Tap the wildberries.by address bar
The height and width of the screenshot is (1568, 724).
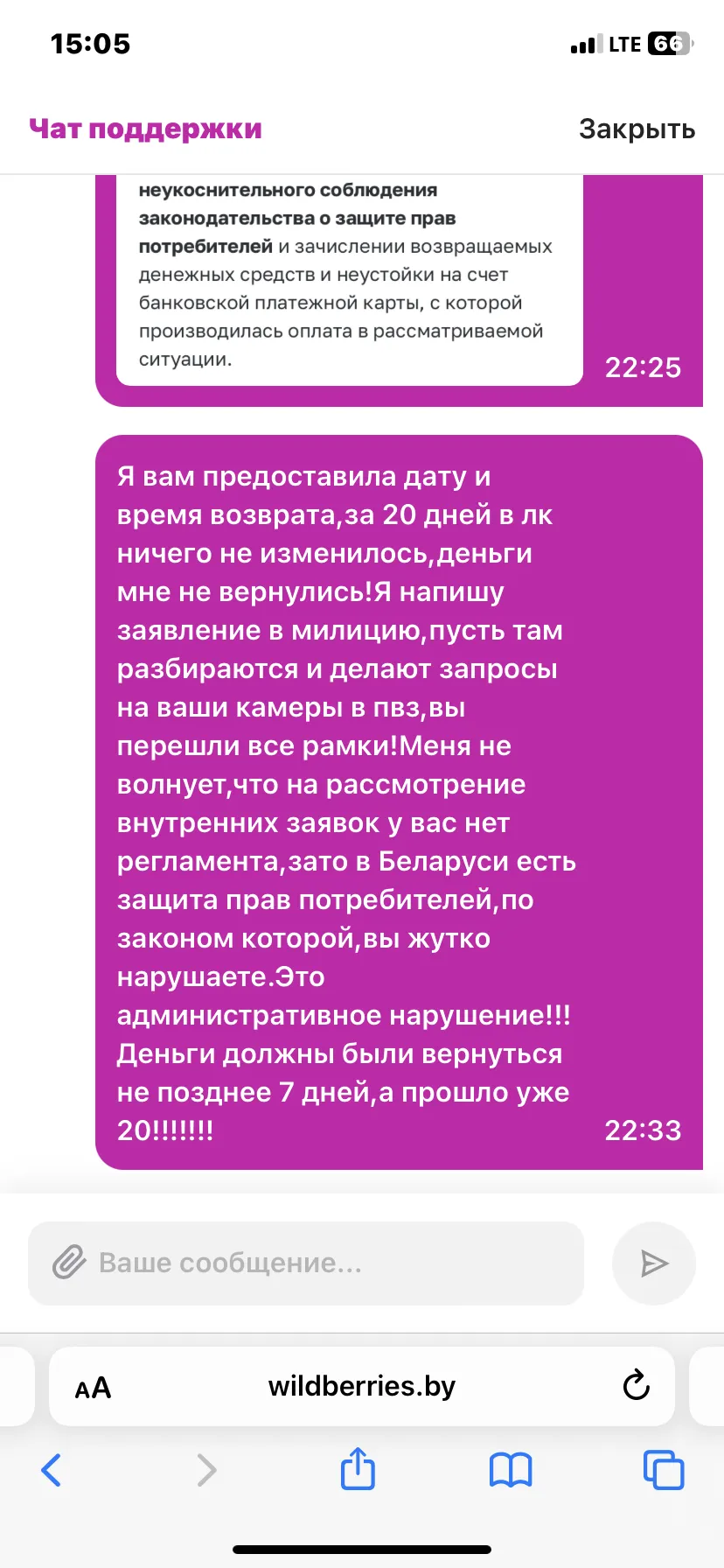(362, 1386)
